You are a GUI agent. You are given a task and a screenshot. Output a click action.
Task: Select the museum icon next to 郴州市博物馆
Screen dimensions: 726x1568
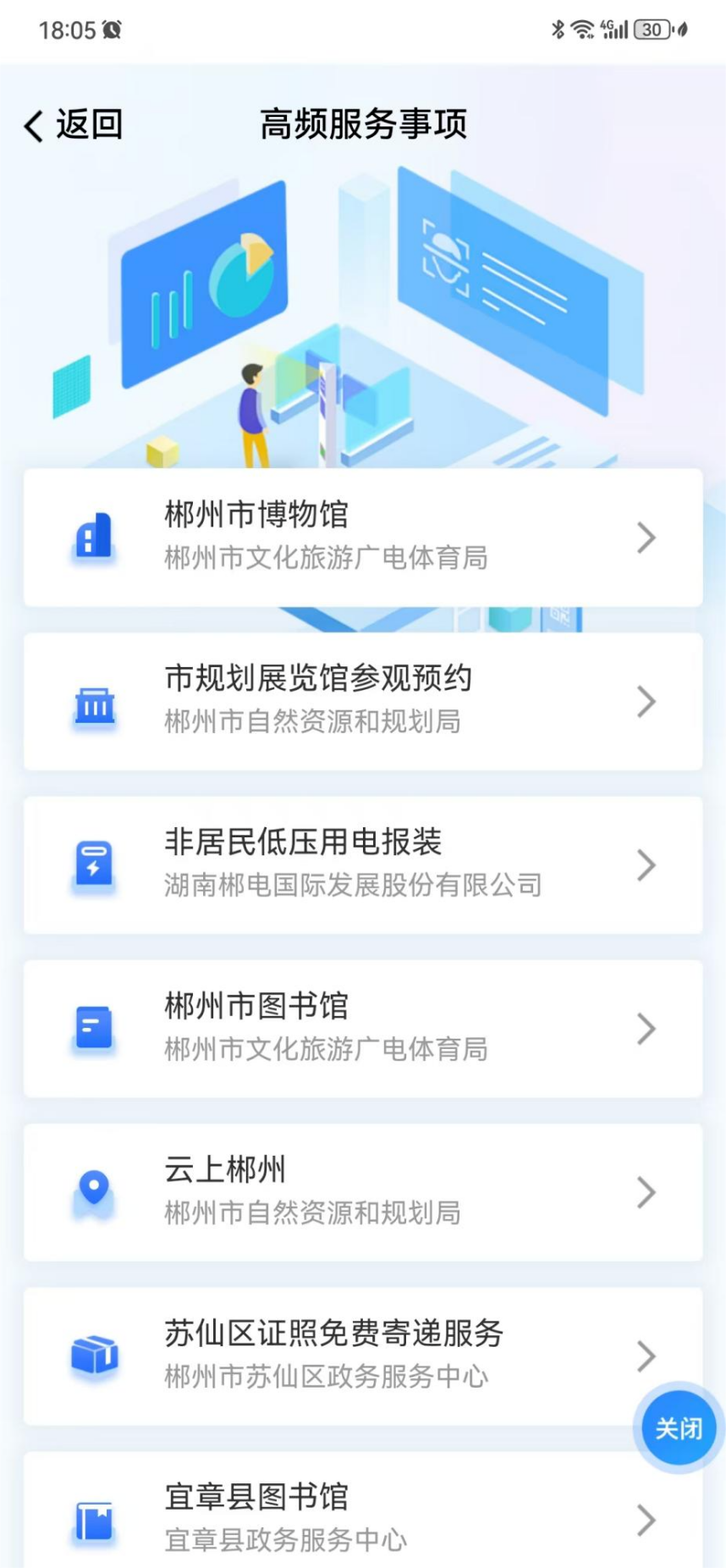point(93,536)
